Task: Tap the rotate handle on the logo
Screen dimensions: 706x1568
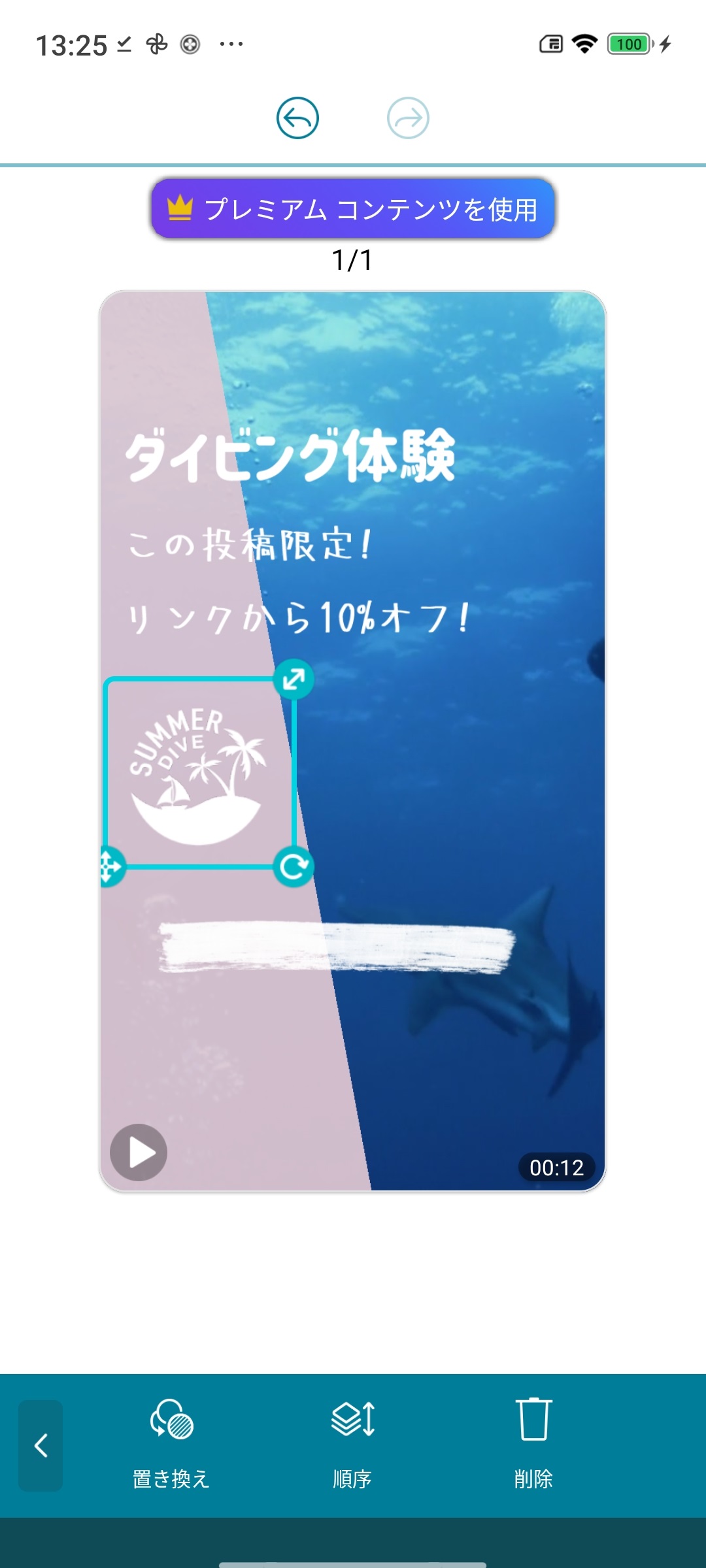Action: (294, 867)
